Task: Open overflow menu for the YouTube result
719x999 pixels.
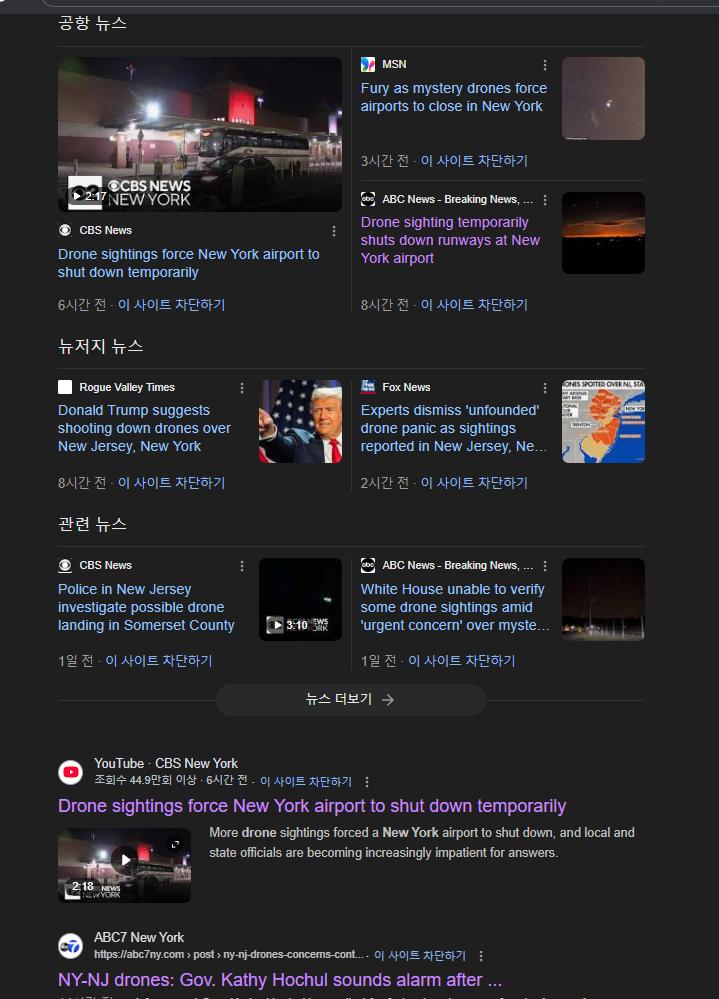Action: tap(367, 782)
